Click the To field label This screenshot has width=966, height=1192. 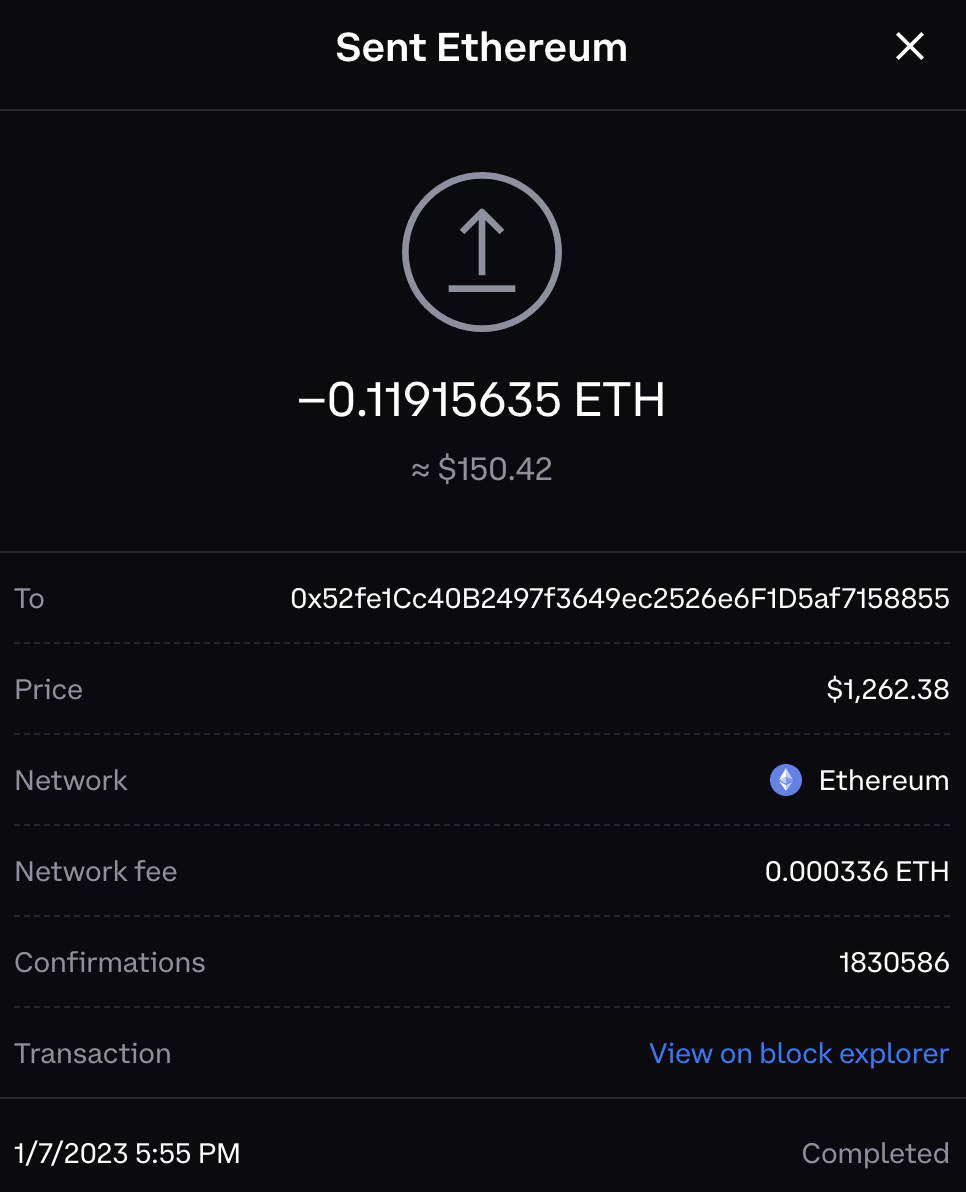pyautogui.click(x=30, y=598)
